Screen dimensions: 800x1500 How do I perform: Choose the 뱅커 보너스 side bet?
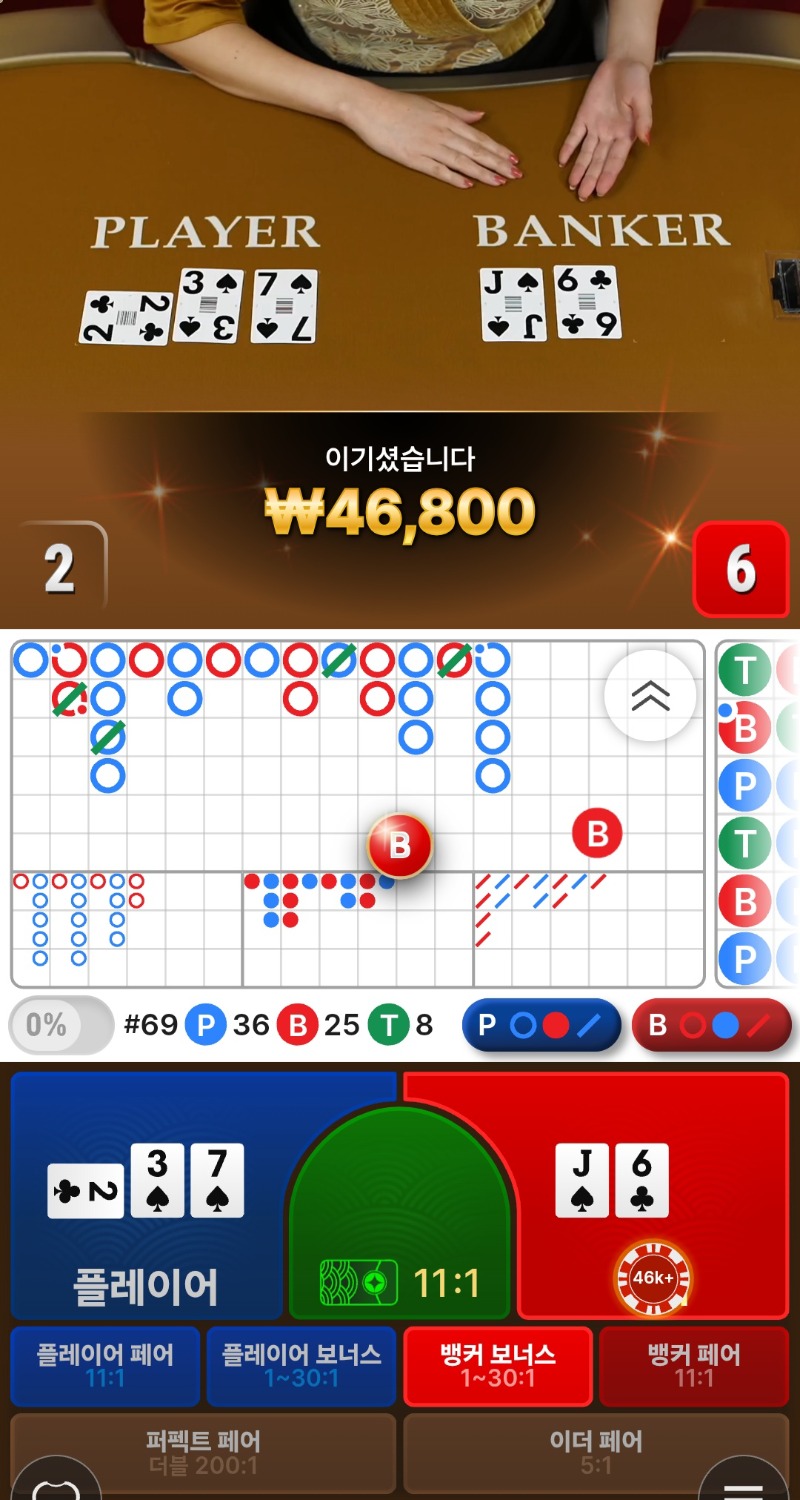(497, 1366)
